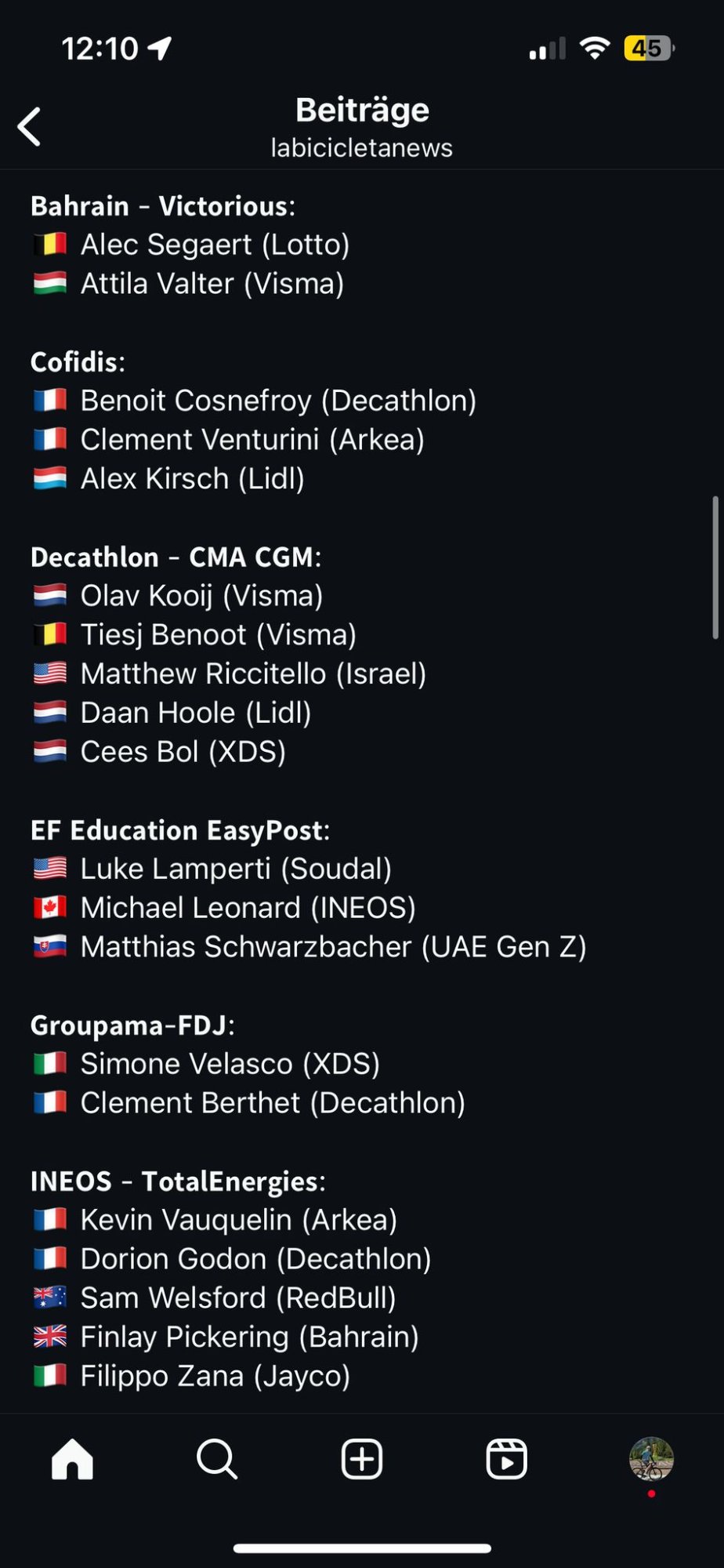The height and width of the screenshot is (1568, 724).
Task: Open your profile tab
Action: click(651, 1459)
